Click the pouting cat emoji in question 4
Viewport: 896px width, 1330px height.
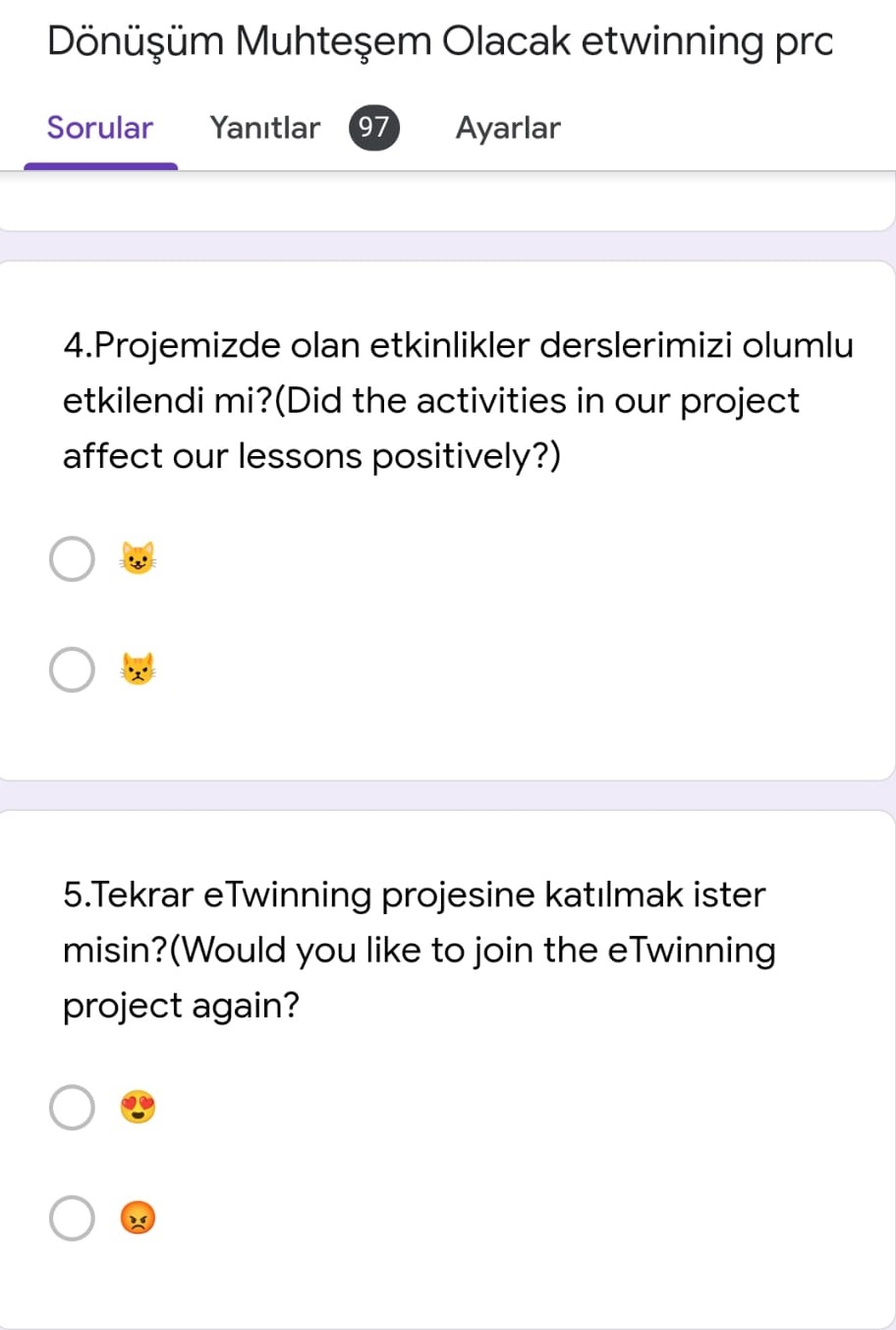(137, 669)
